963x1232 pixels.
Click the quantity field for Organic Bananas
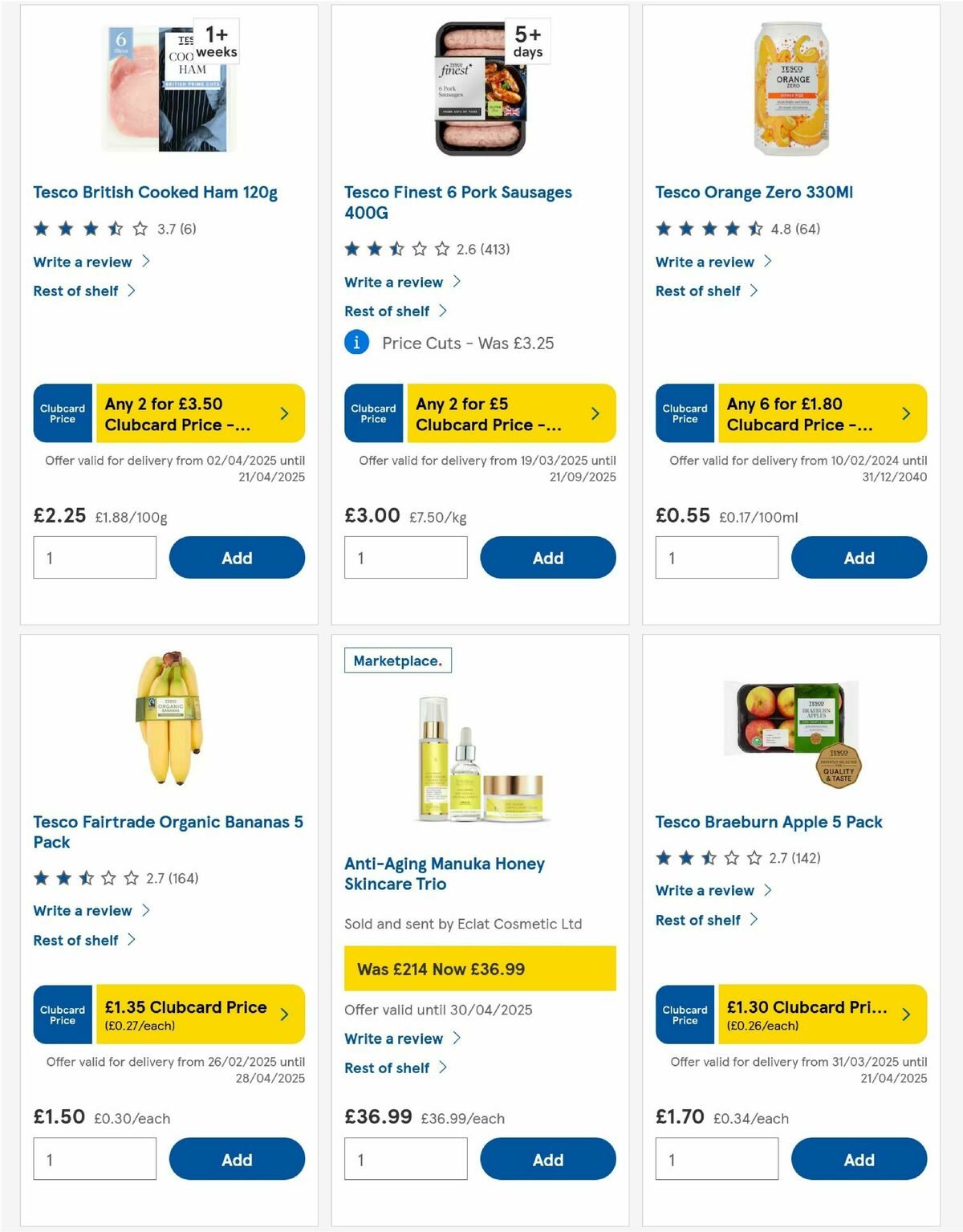click(x=94, y=1158)
